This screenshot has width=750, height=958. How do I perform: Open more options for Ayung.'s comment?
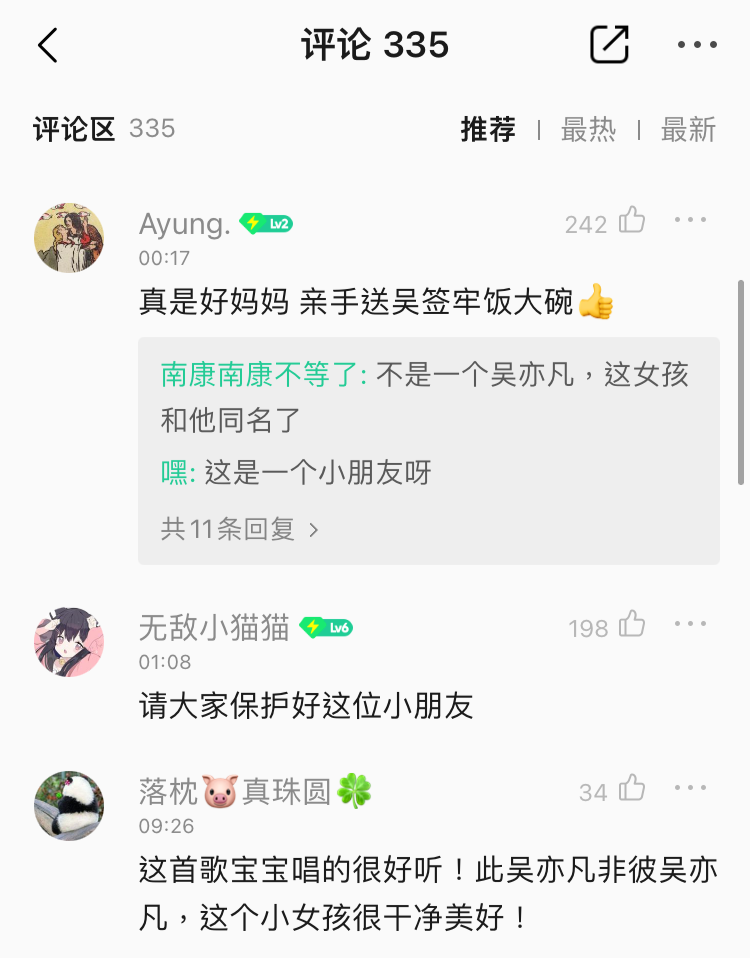pyautogui.click(x=690, y=221)
